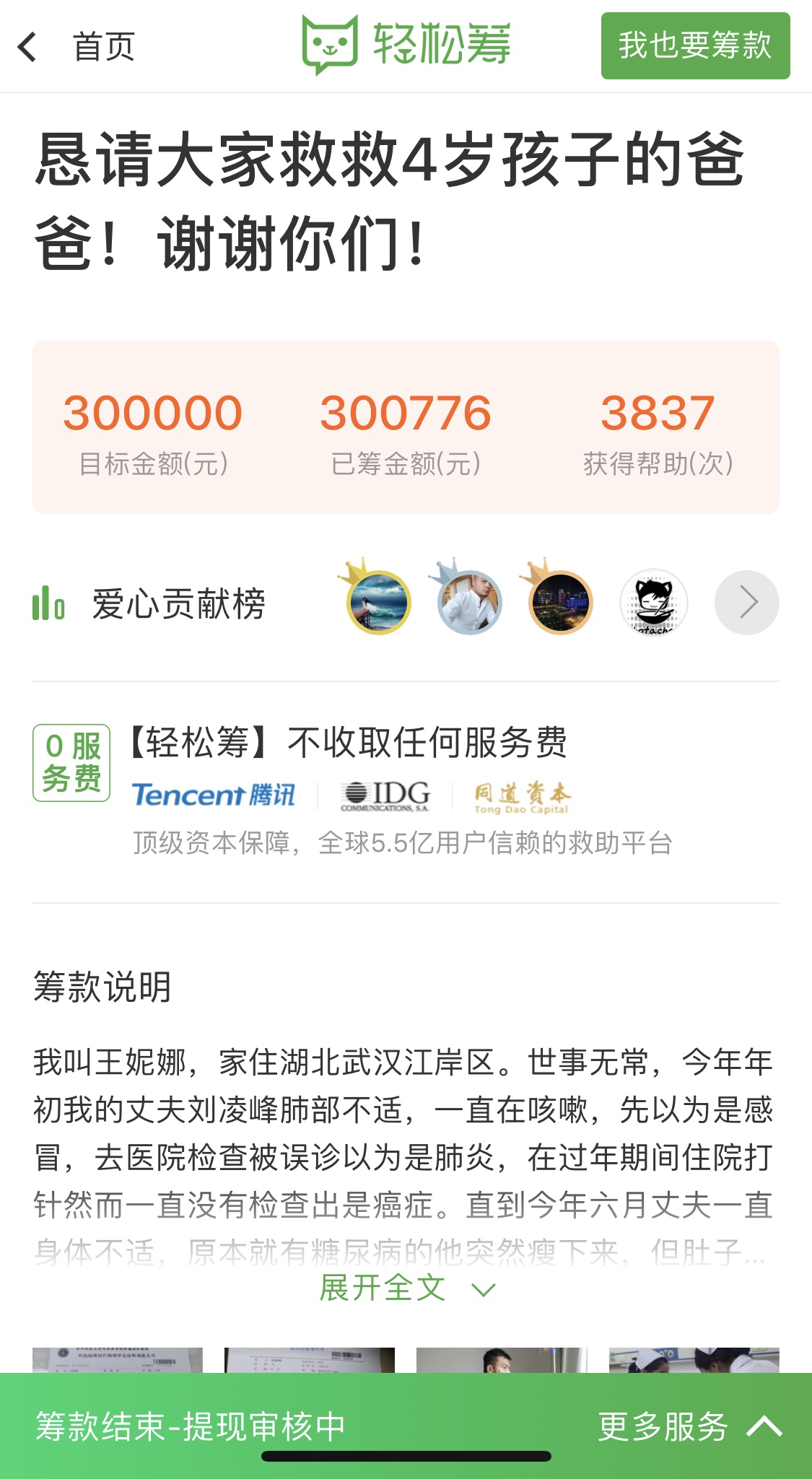Go back with the top-left arrow
812x1479 pixels.
27,47
